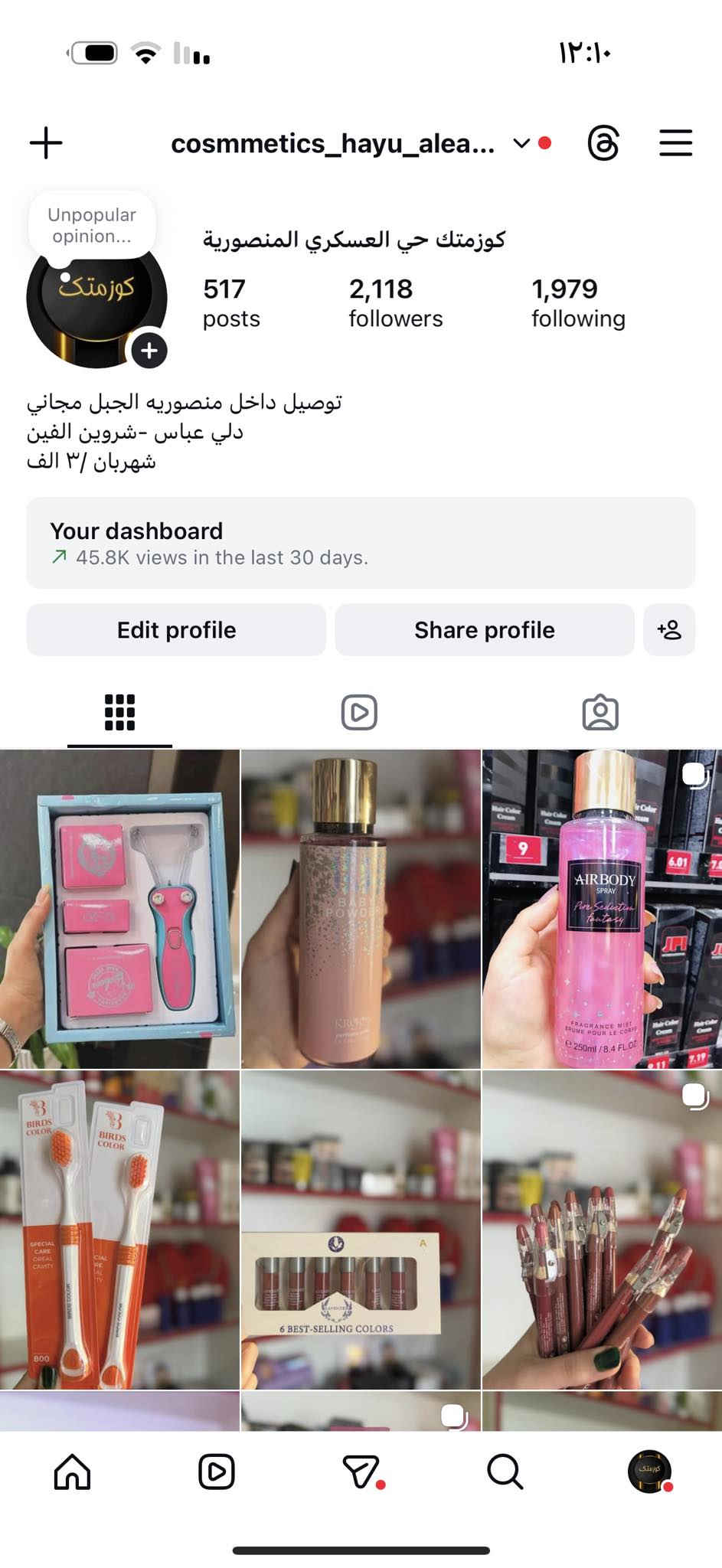Tap the Edit profile button
Image resolution: width=722 pixels, height=1568 pixels.
[x=176, y=630]
